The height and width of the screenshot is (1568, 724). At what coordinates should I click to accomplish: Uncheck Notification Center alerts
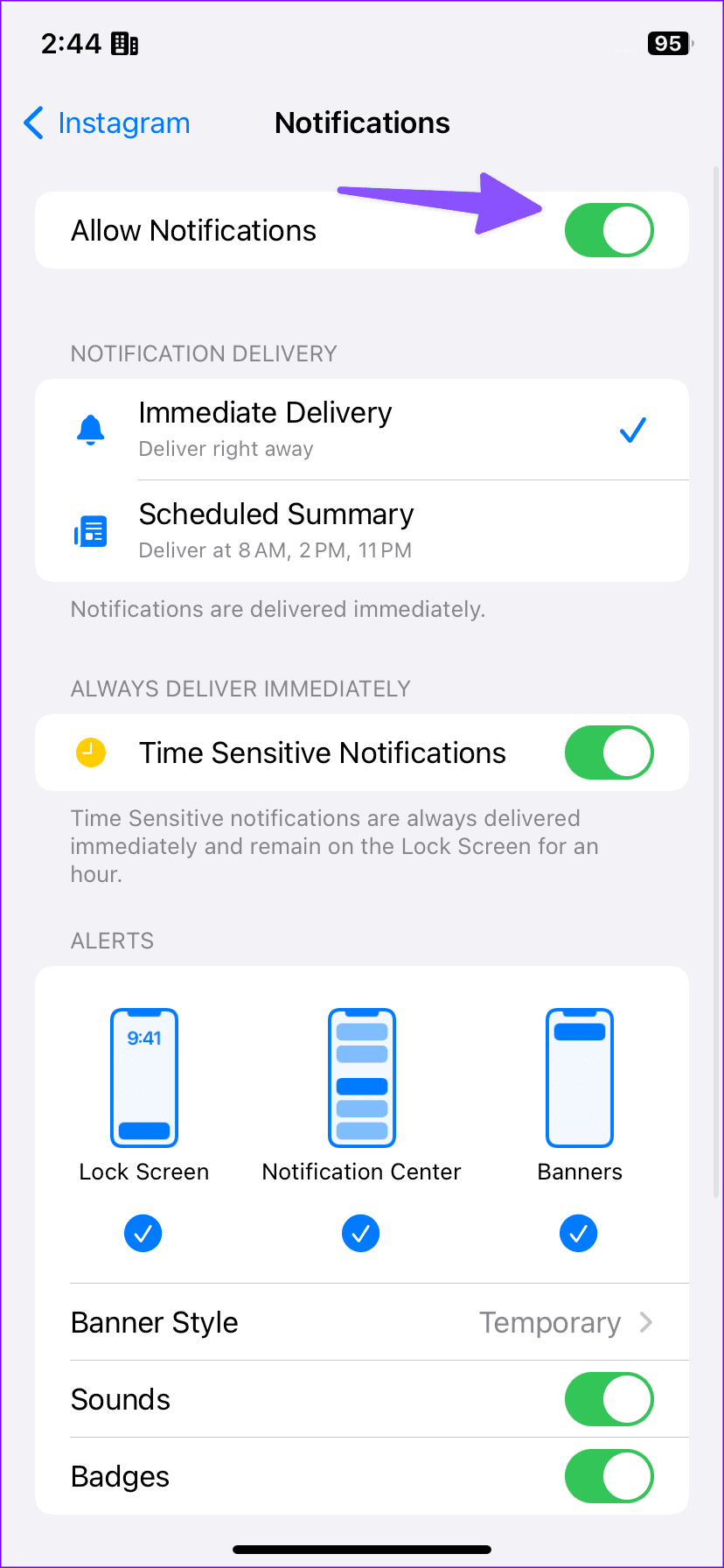361,1234
